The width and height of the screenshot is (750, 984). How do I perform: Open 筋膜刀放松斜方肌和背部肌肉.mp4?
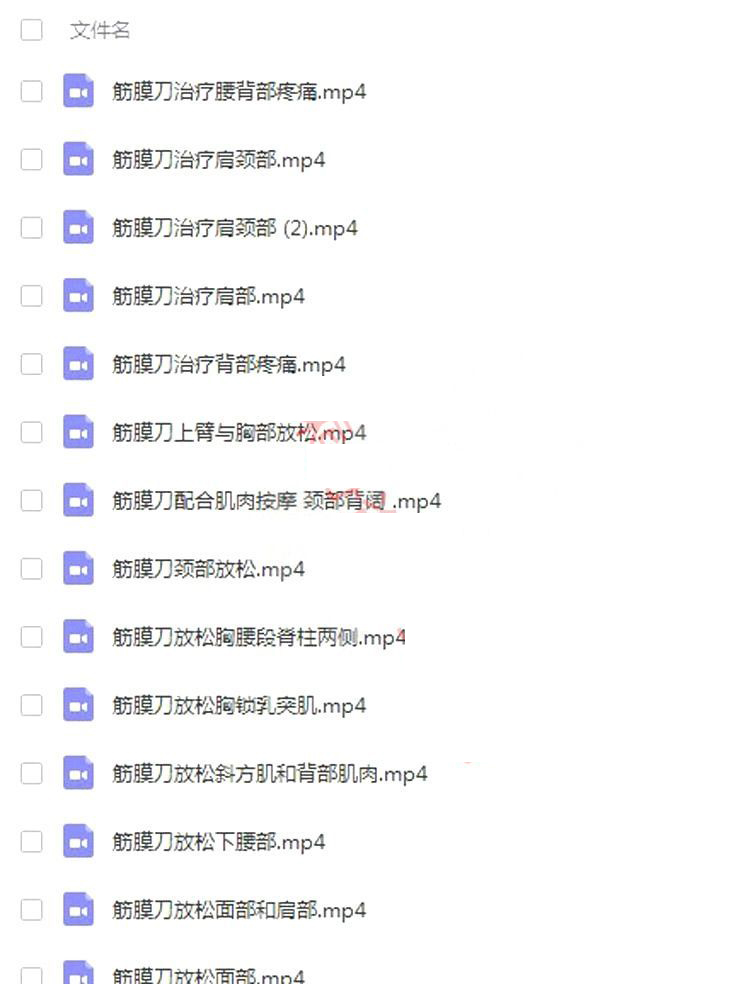click(269, 774)
